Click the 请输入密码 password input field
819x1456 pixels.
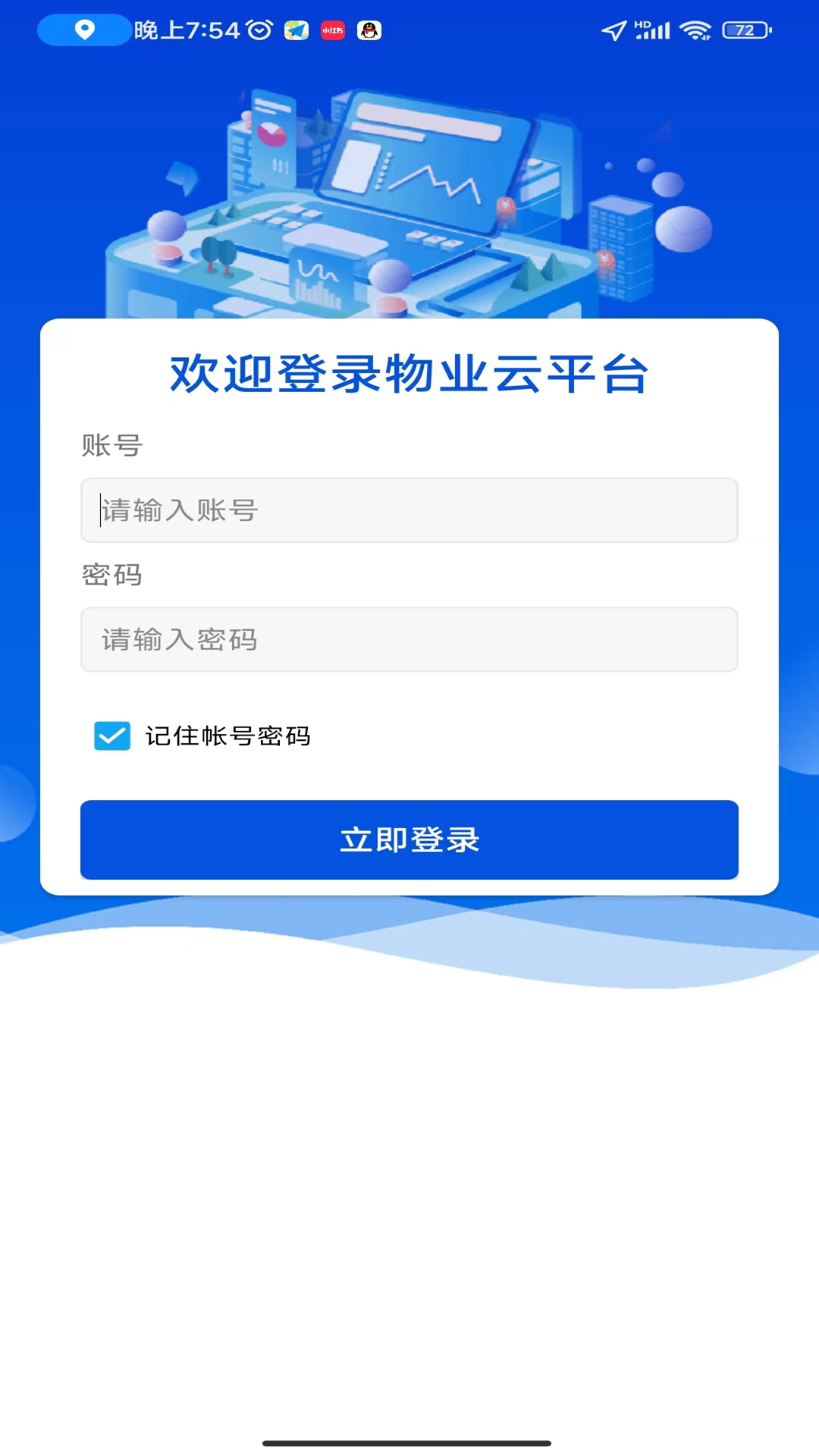pos(409,639)
